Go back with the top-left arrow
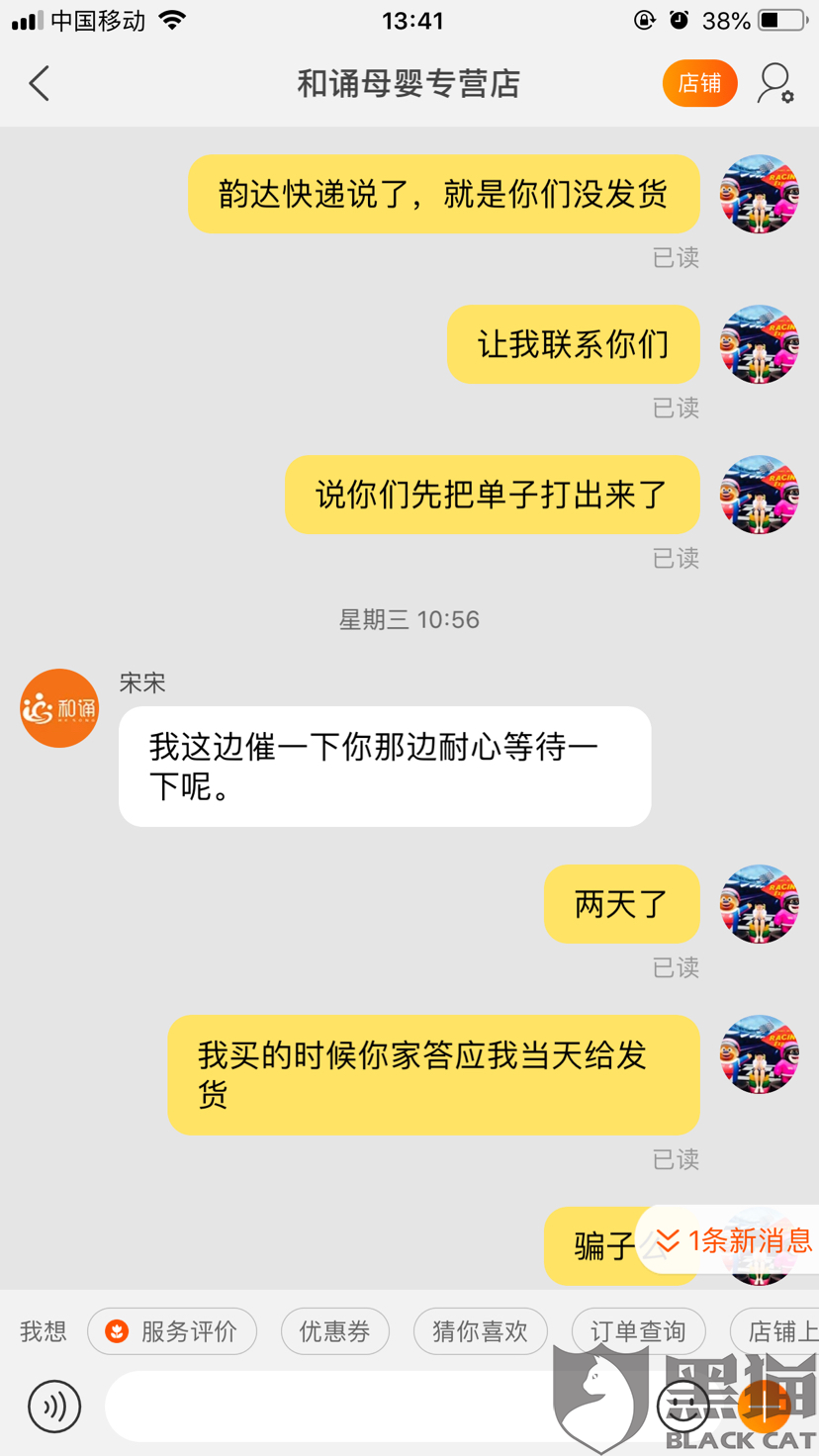This screenshot has width=819, height=1456. click(40, 84)
